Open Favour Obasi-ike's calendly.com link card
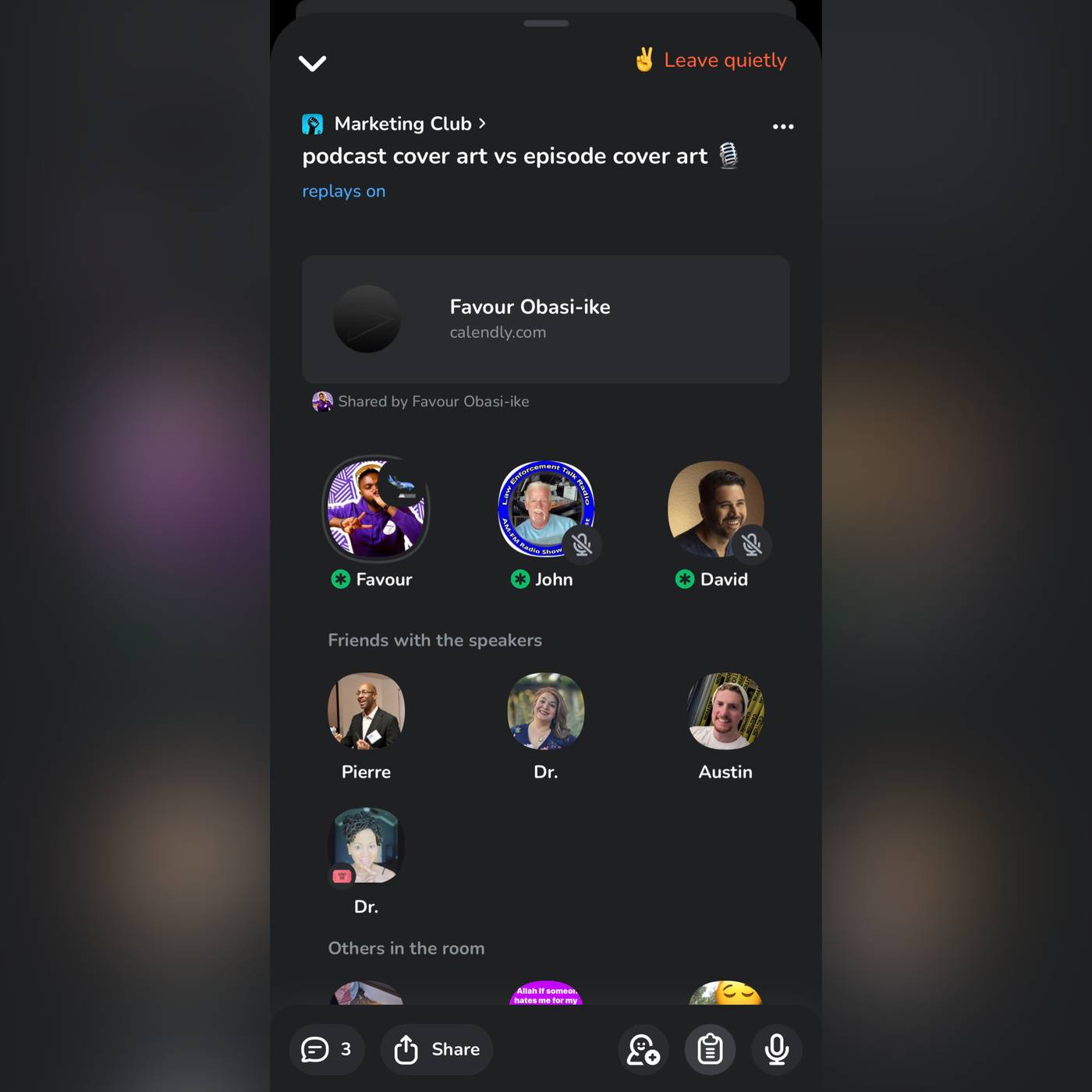 (x=545, y=319)
